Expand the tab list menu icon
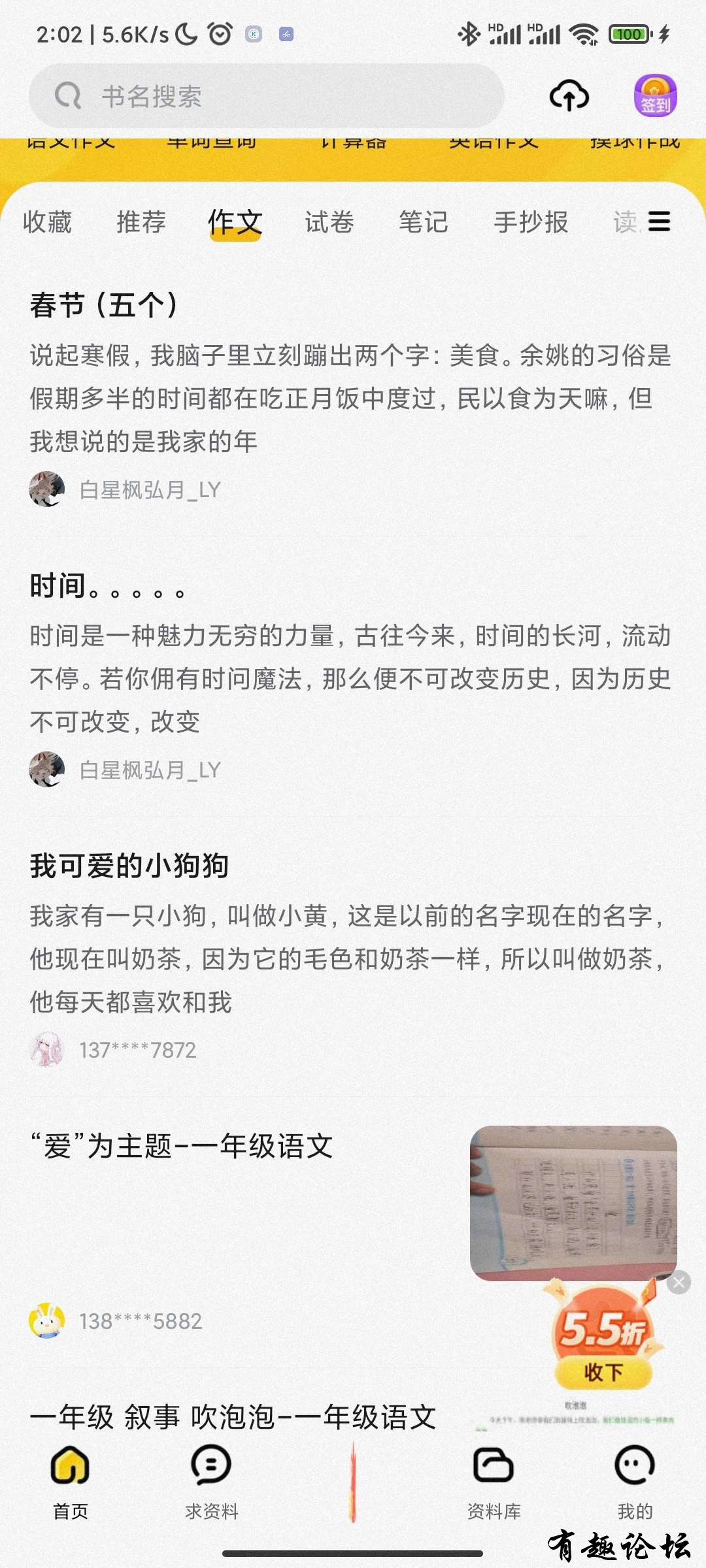 pos(659,221)
